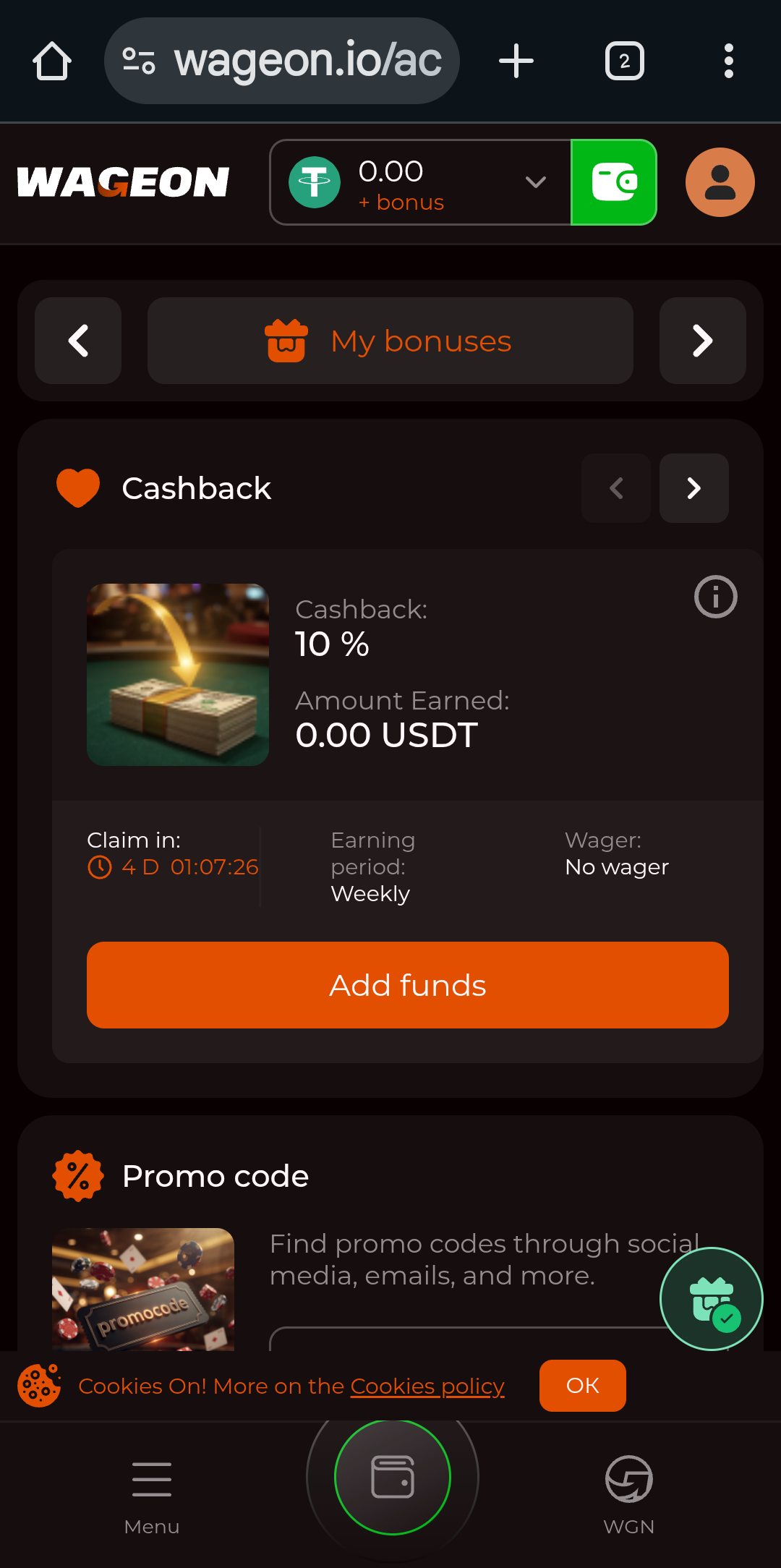Tap the Add funds button
The image size is (781, 1568).
(x=407, y=985)
